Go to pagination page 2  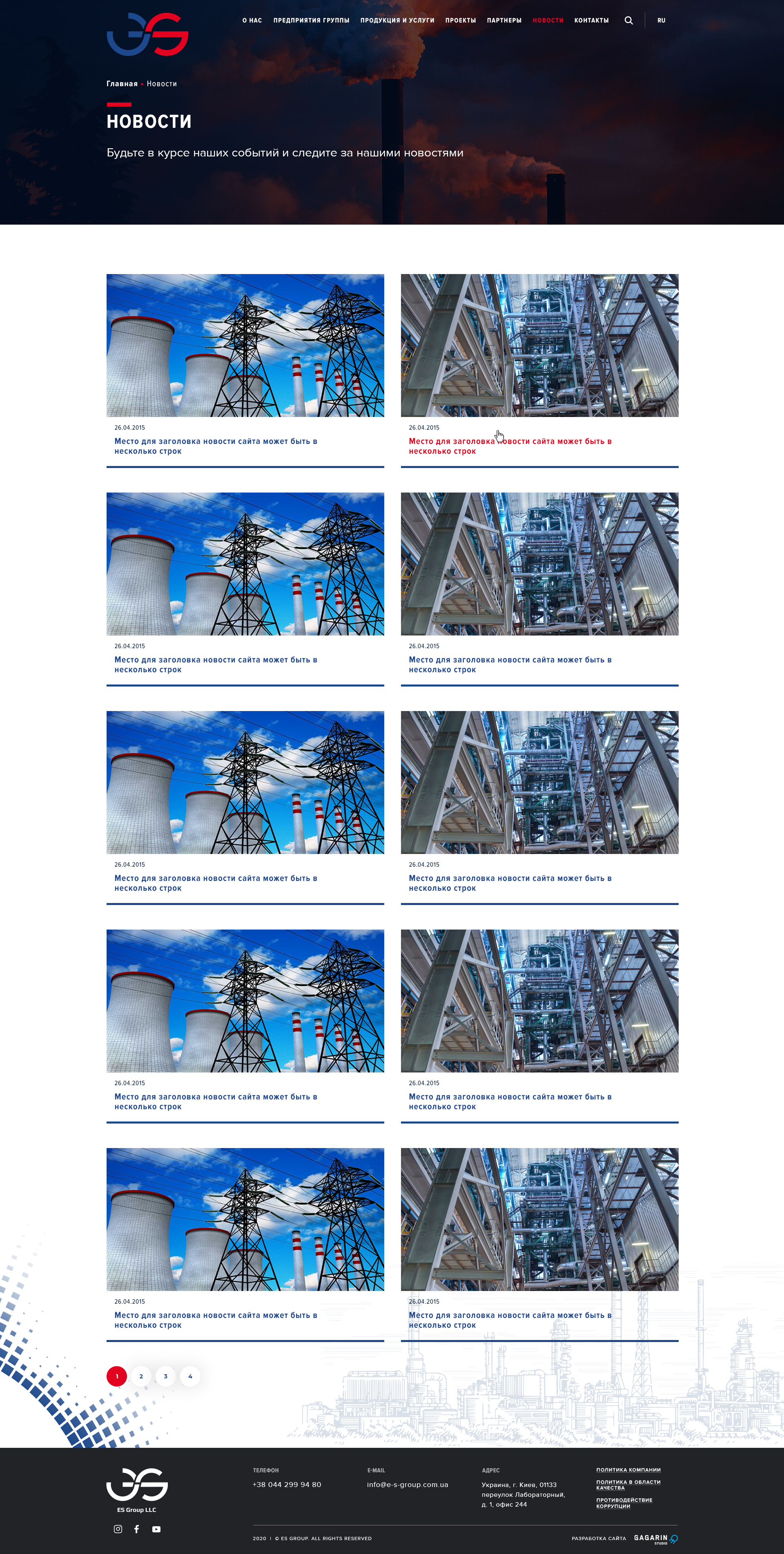pyautogui.click(x=141, y=1376)
